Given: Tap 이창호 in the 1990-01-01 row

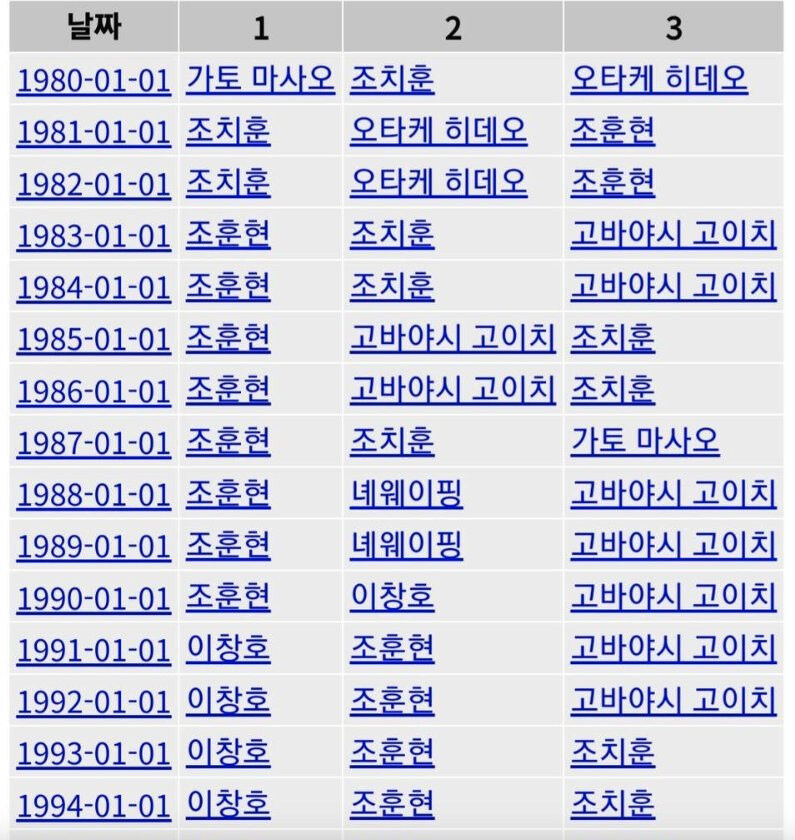Looking at the screenshot, I should click(x=392, y=597).
